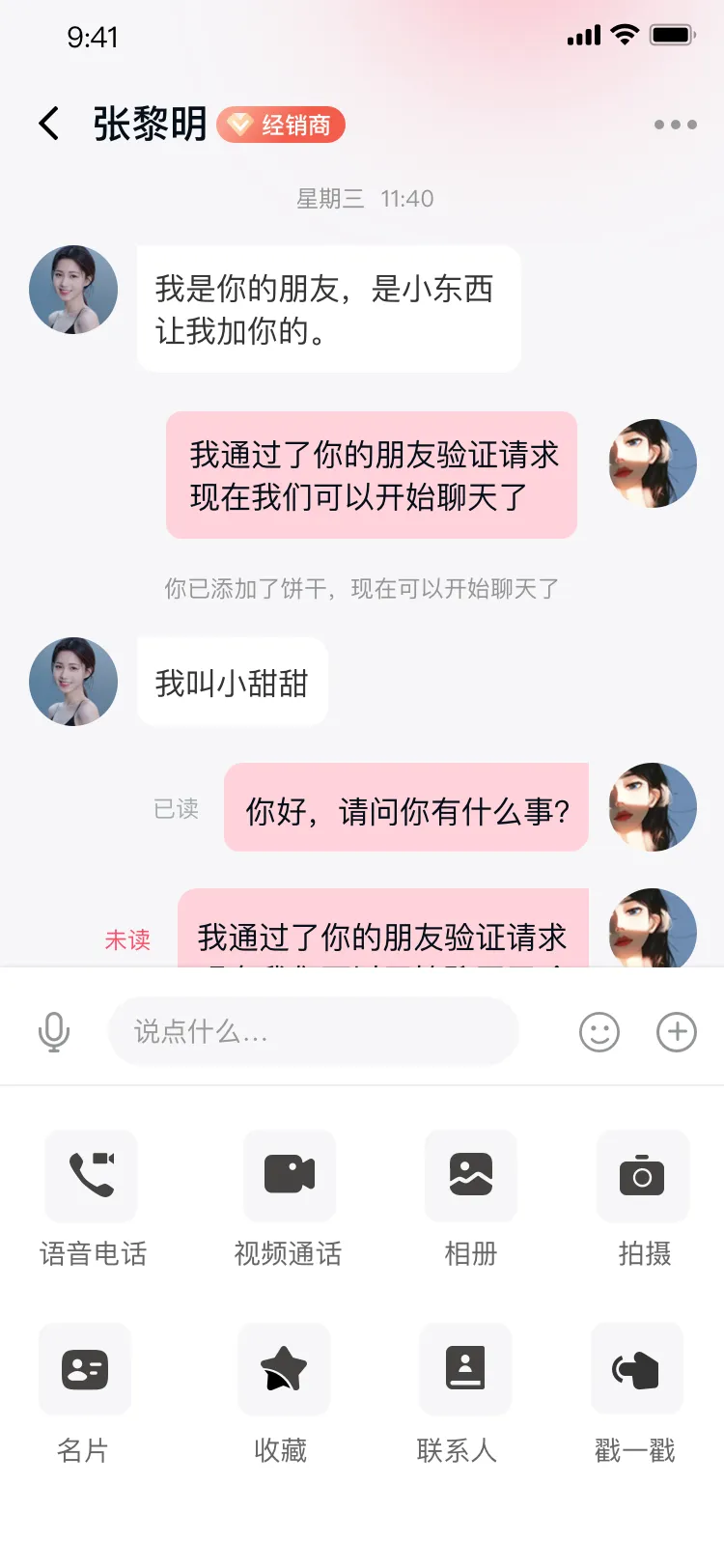Viewport: 724px width, 1568px height.
Task: Send a 名片 contact card
Action: (x=85, y=1368)
